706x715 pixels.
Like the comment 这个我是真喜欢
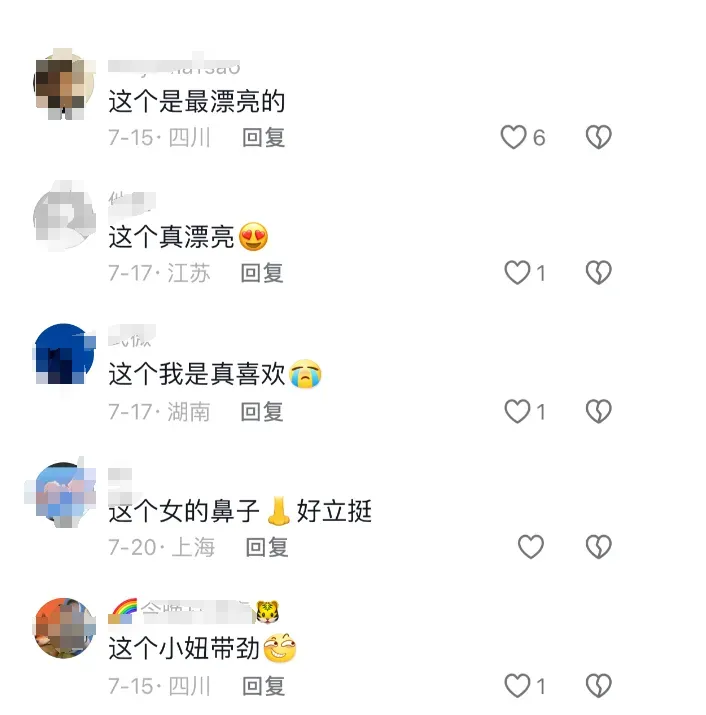(517, 411)
